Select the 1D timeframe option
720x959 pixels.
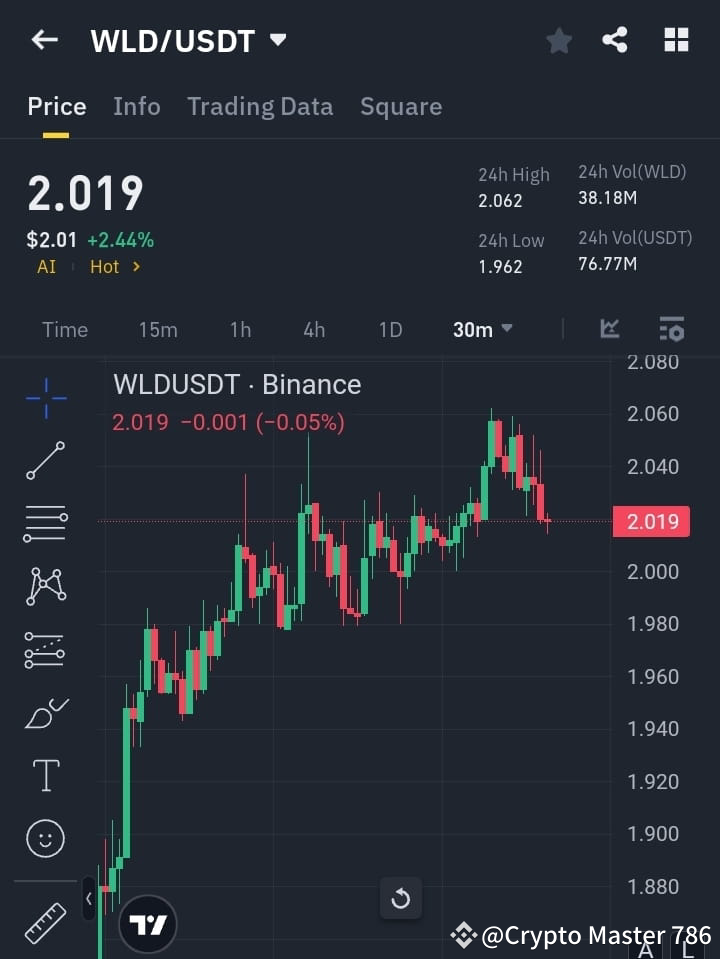tap(390, 329)
